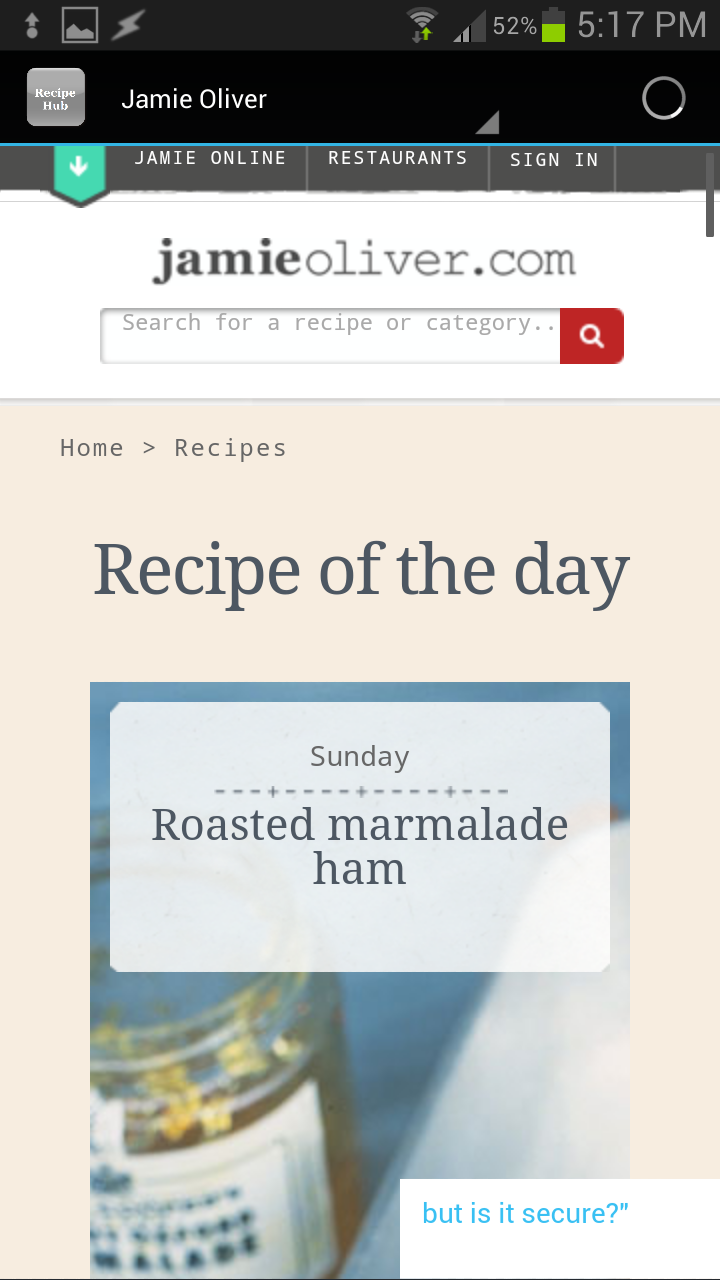The width and height of the screenshot is (720, 1280).
Task: Open Recipes from the breadcrumb trail
Action: [x=230, y=447]
